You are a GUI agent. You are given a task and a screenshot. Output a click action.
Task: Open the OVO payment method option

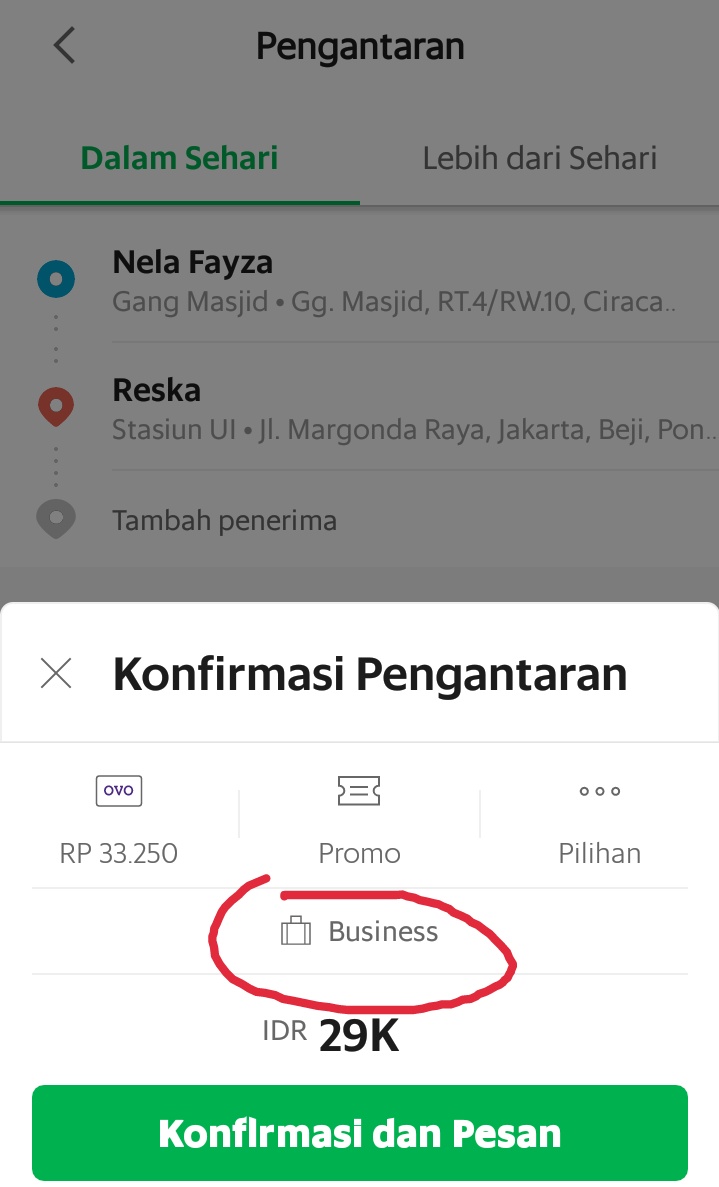[119, 820]
